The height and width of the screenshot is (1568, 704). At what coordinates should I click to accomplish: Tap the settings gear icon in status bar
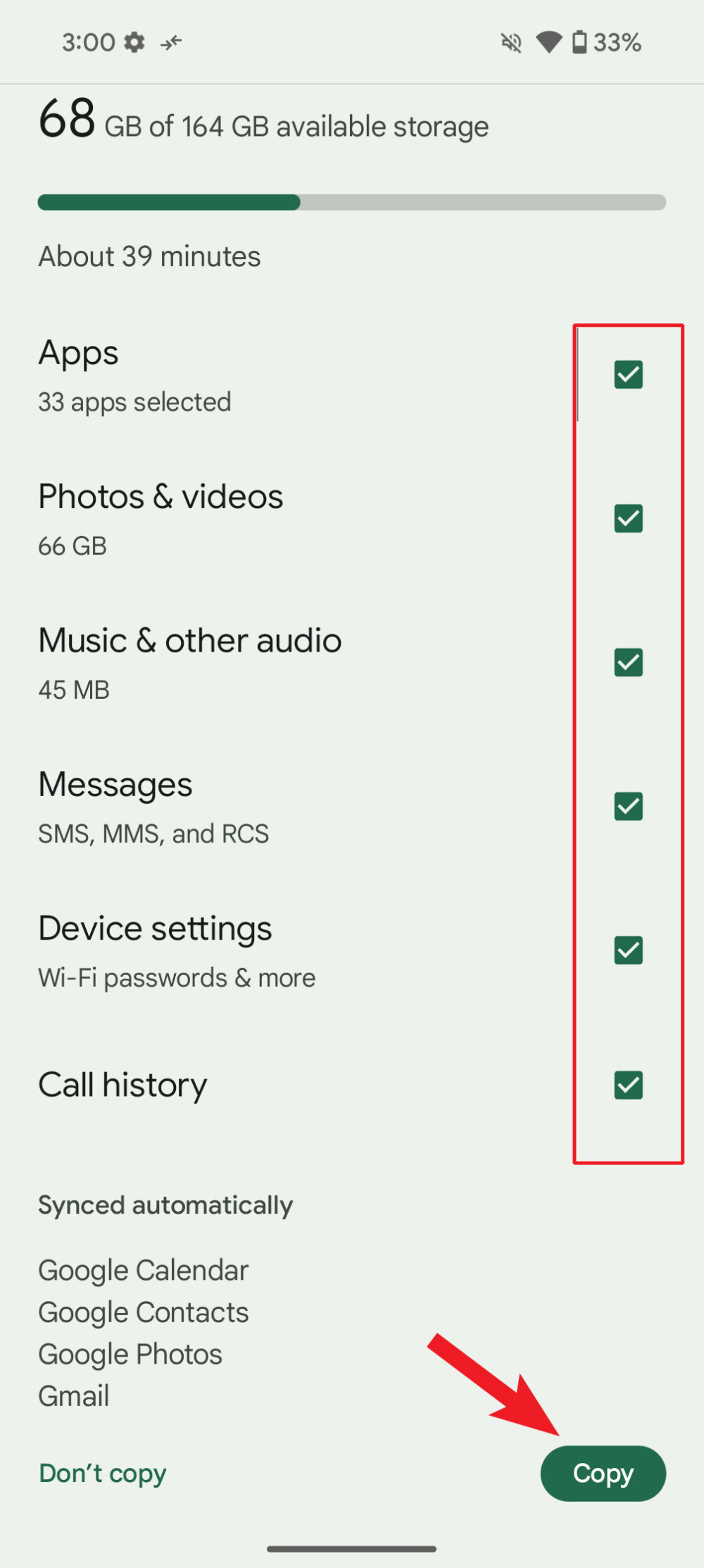click(x=134, y=42)
